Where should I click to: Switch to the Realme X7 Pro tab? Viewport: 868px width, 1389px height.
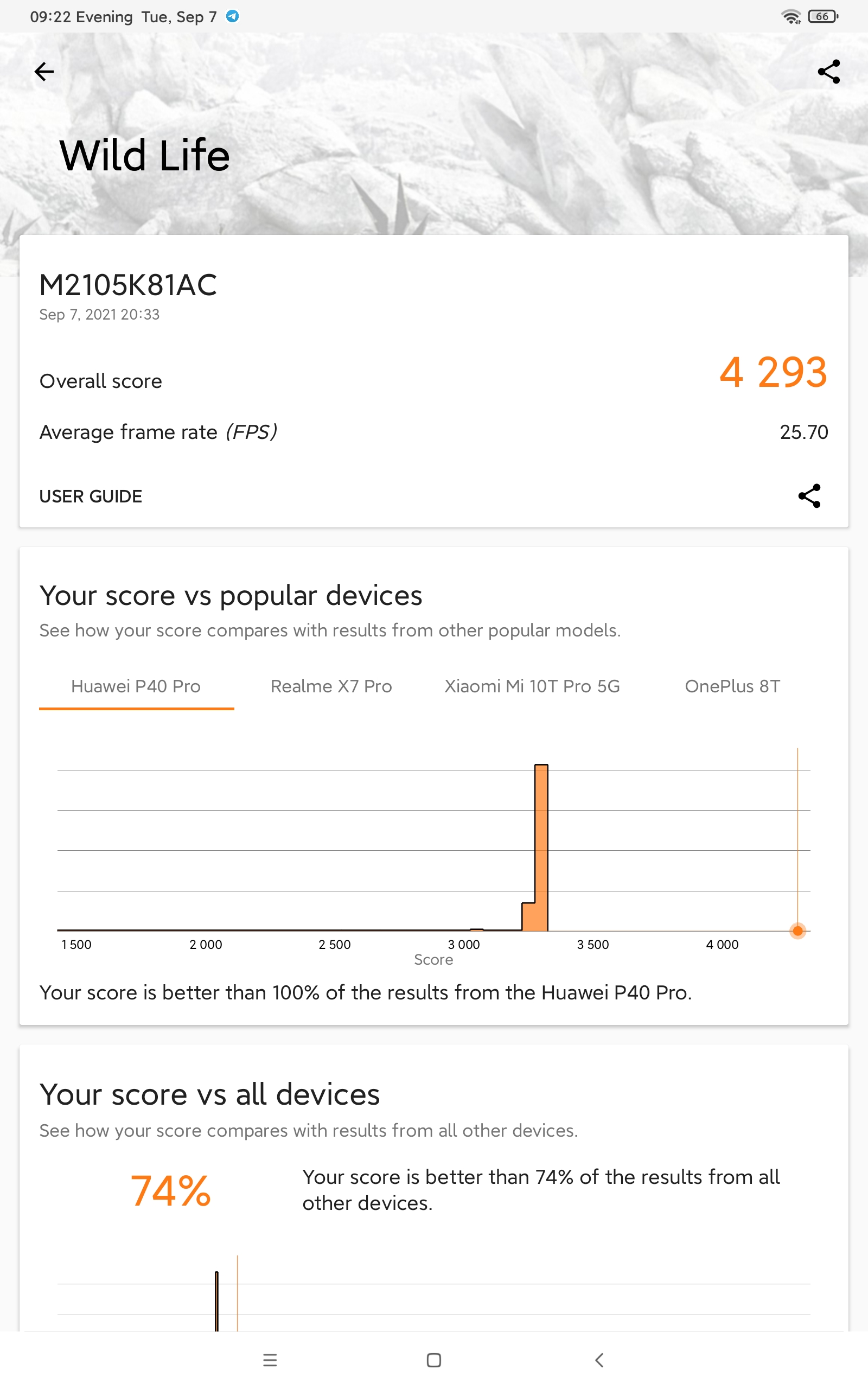(331, 686)
